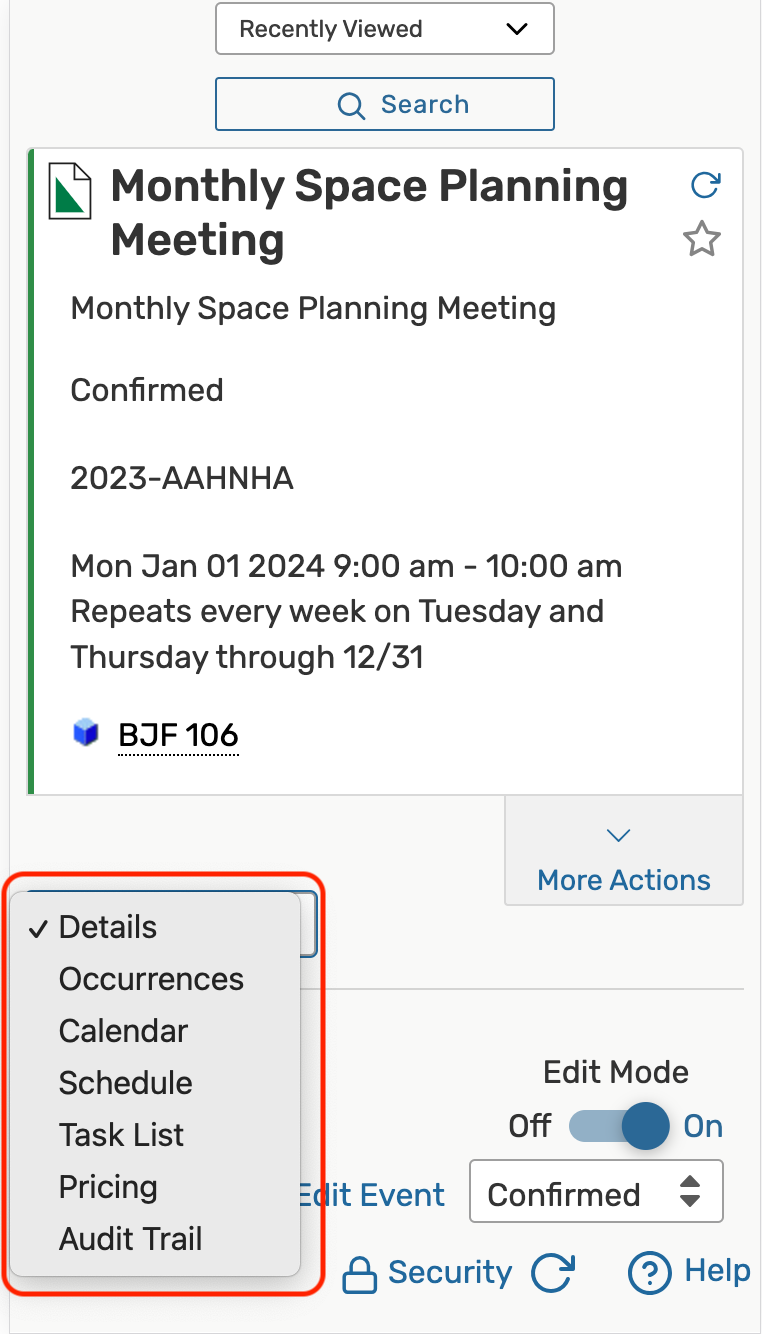This screenshot has width=762, height=1334.
Task: Open the BJF 106 location link
Action: pos(178,736)
